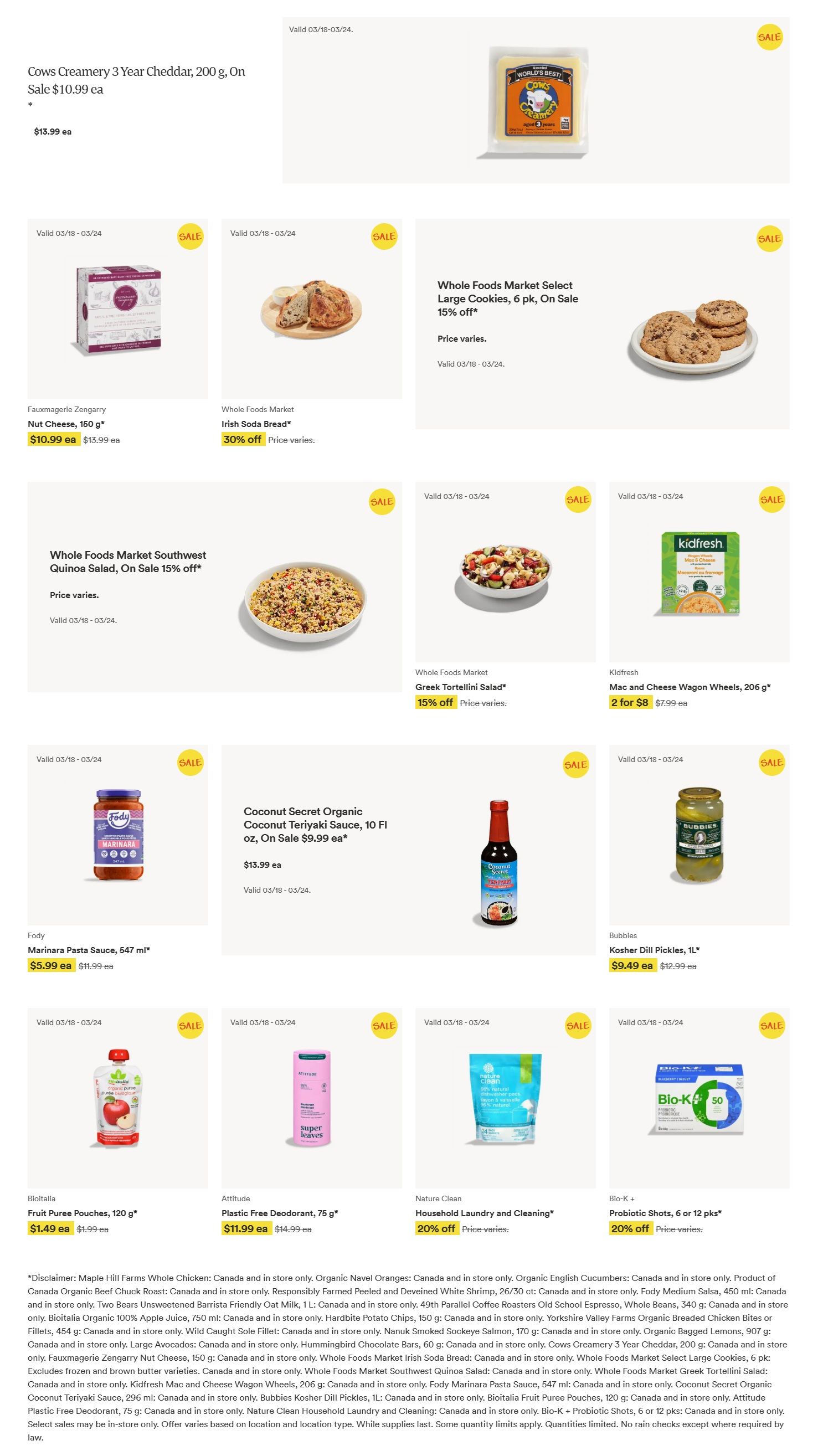View Fody Marinara Pasta Sauce deal

click(117, 835)
